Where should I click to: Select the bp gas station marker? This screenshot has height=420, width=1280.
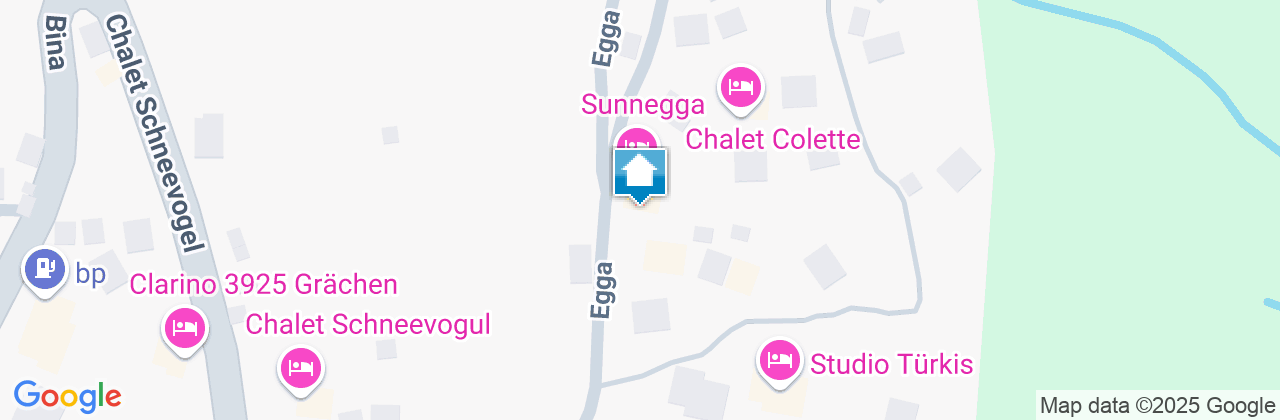coord(44,269)
